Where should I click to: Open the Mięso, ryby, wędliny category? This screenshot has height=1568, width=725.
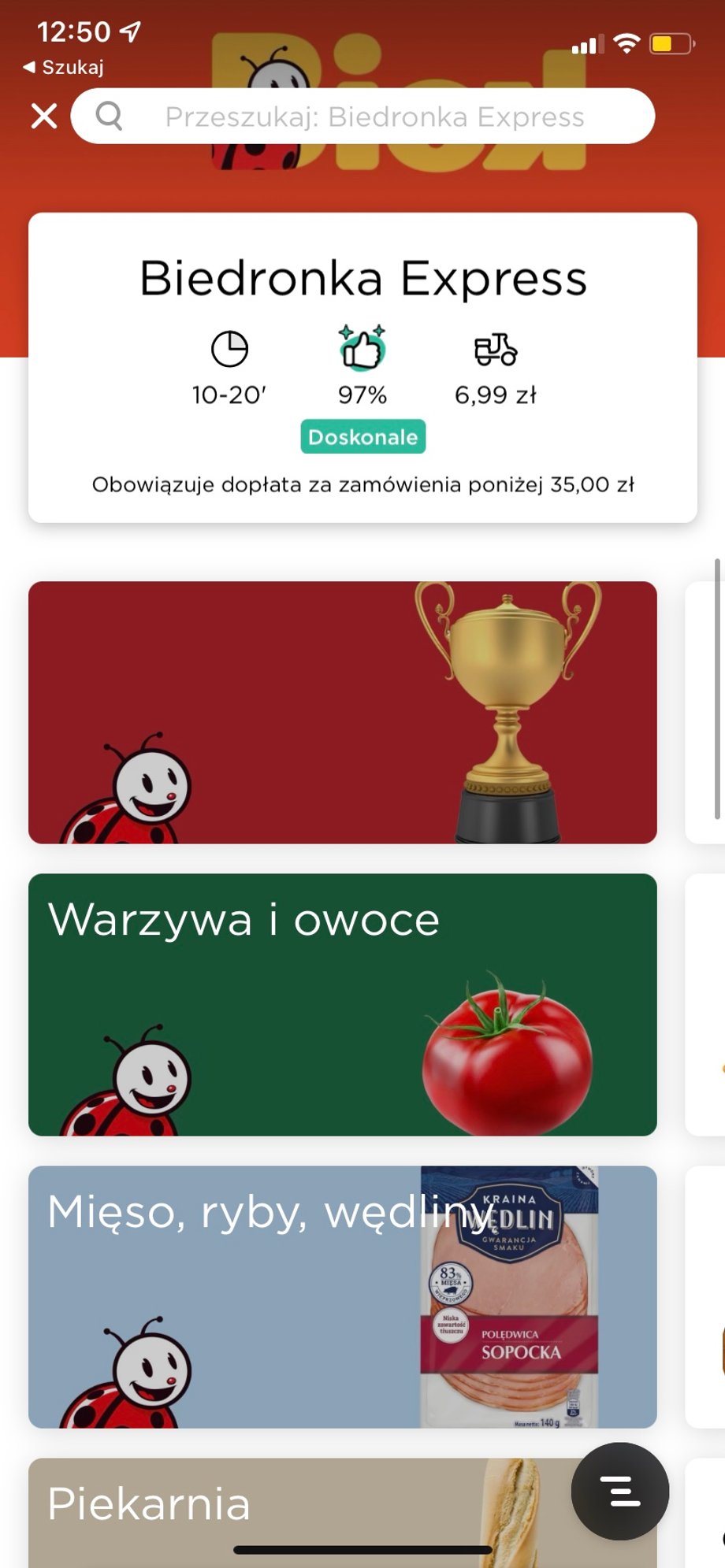(342, 1296)
